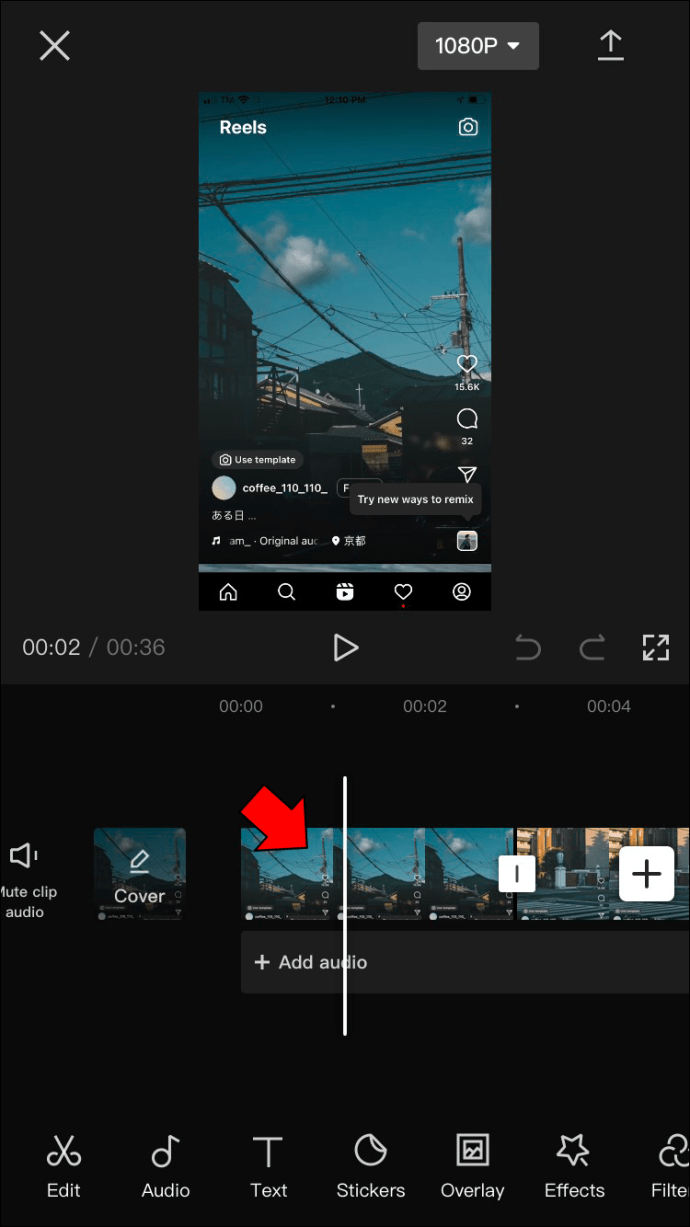
Task: Mute clip audio
Action: (26, 878)
